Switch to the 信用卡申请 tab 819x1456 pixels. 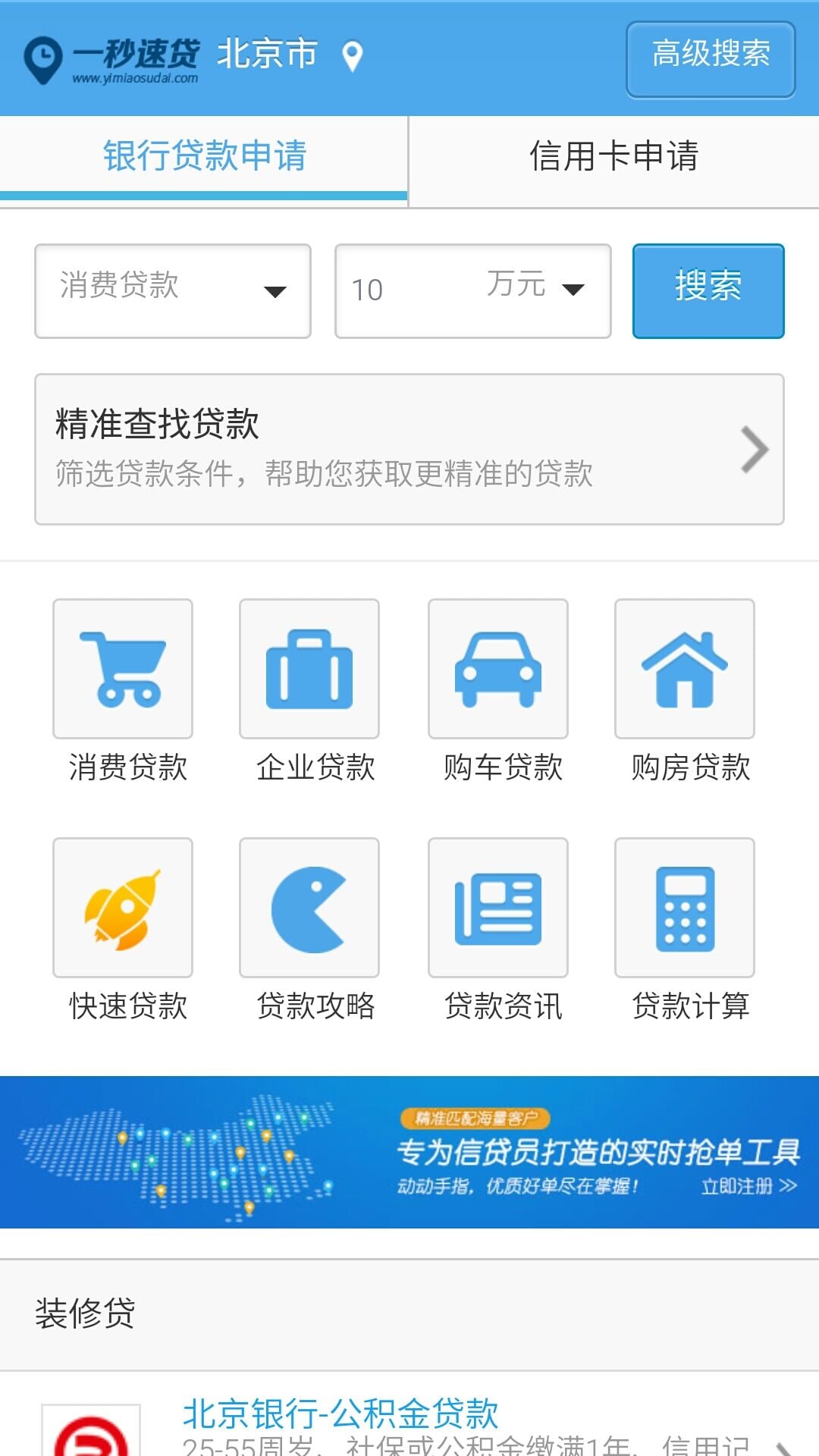613,157
